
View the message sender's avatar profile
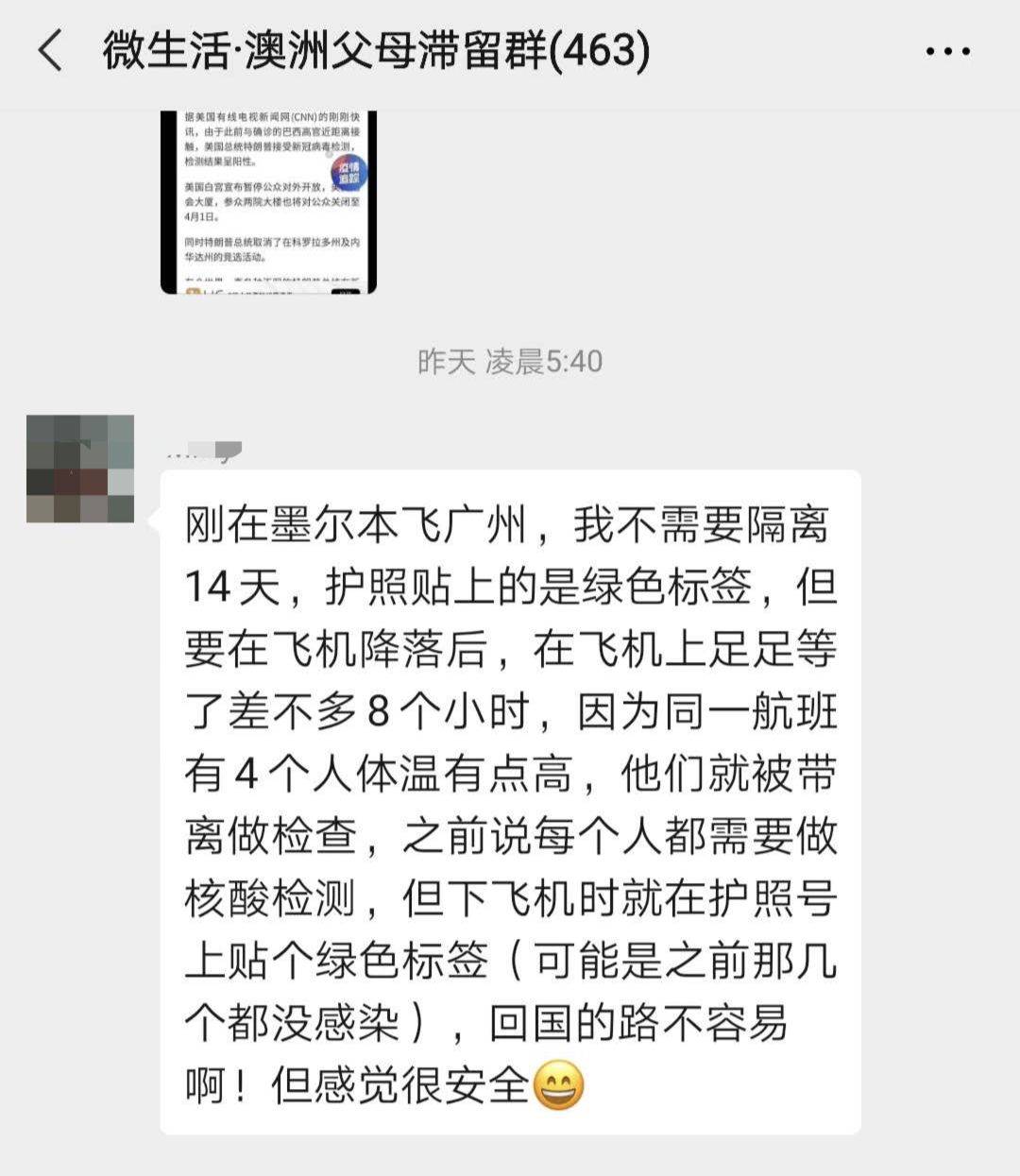(x=80, y=469)
